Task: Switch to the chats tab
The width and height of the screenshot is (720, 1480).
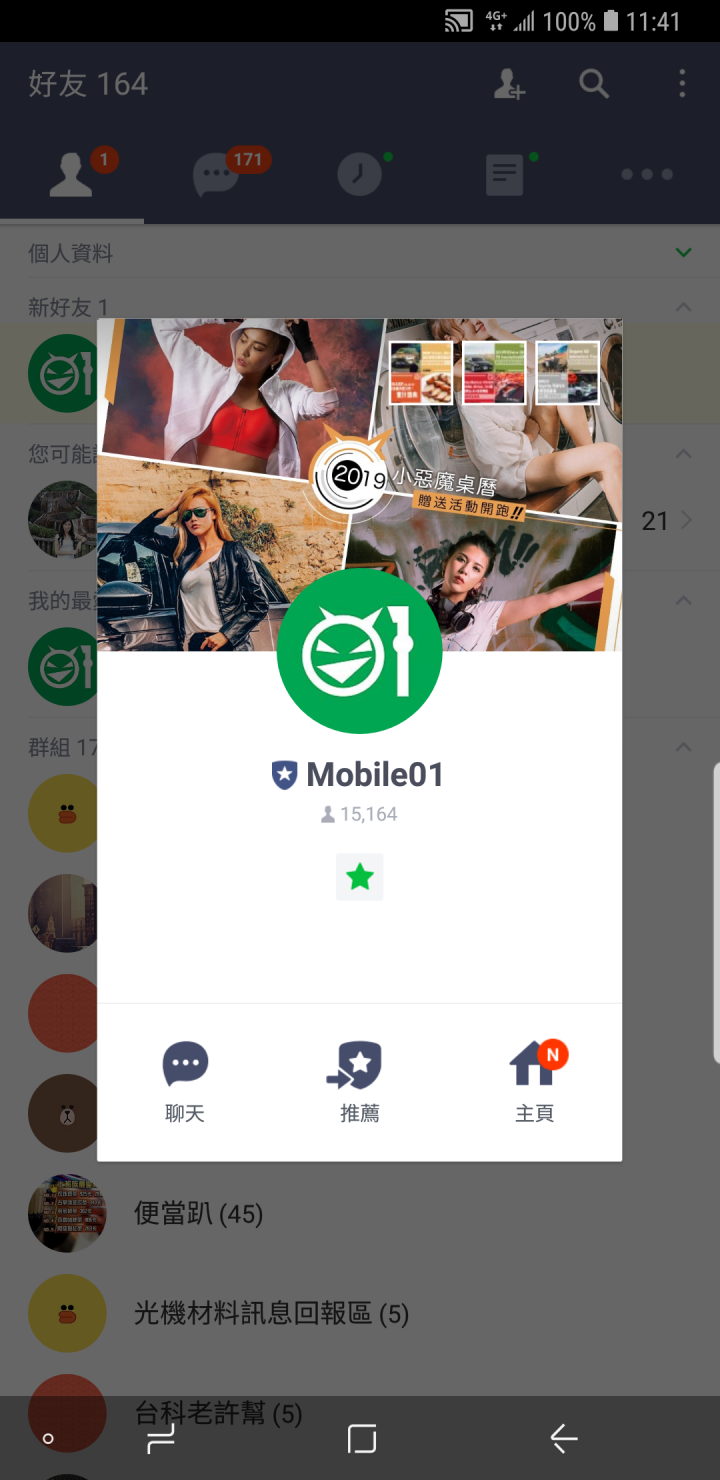Action: coord(216,176)
